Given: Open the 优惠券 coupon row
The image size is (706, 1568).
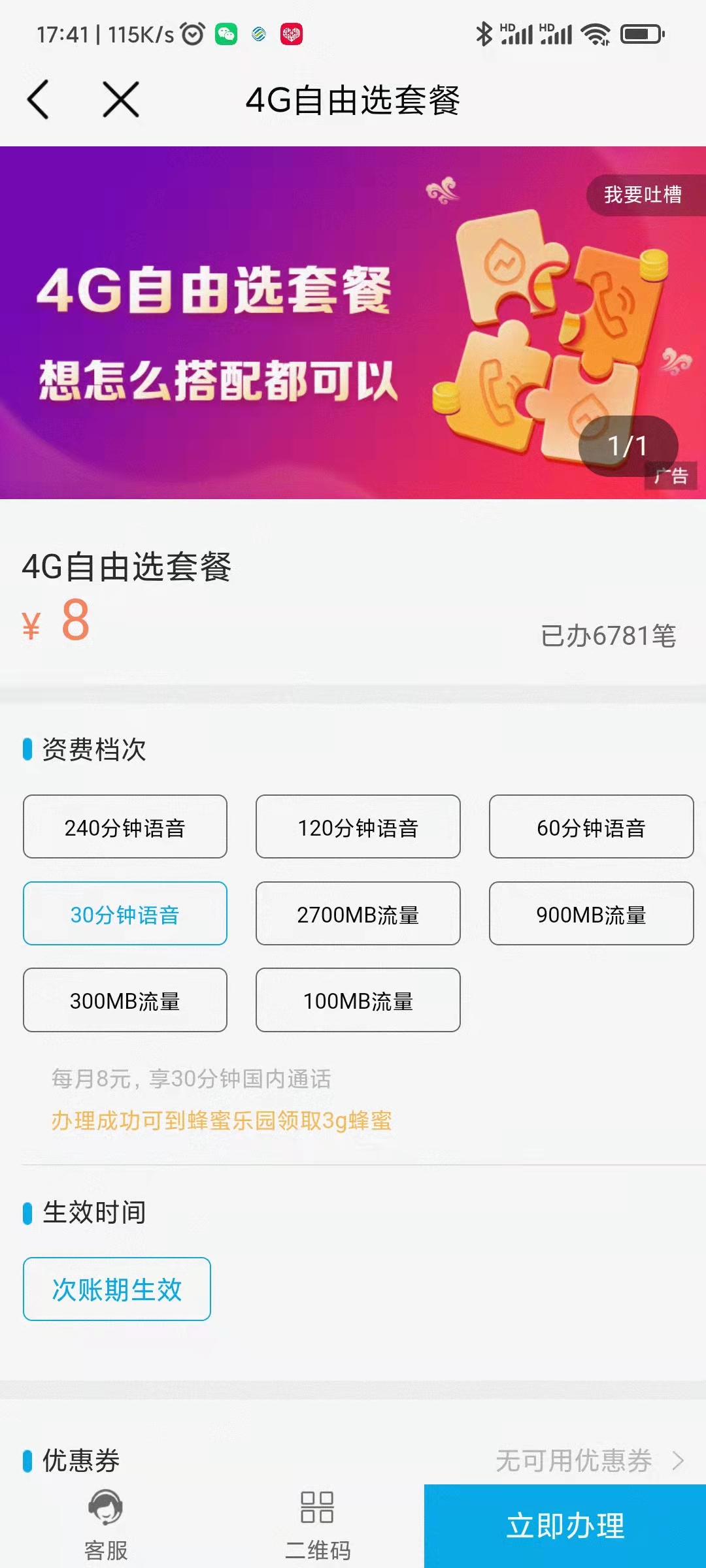Looking at the screenshot, I should pyautogui.click(x=588, y=1460).
